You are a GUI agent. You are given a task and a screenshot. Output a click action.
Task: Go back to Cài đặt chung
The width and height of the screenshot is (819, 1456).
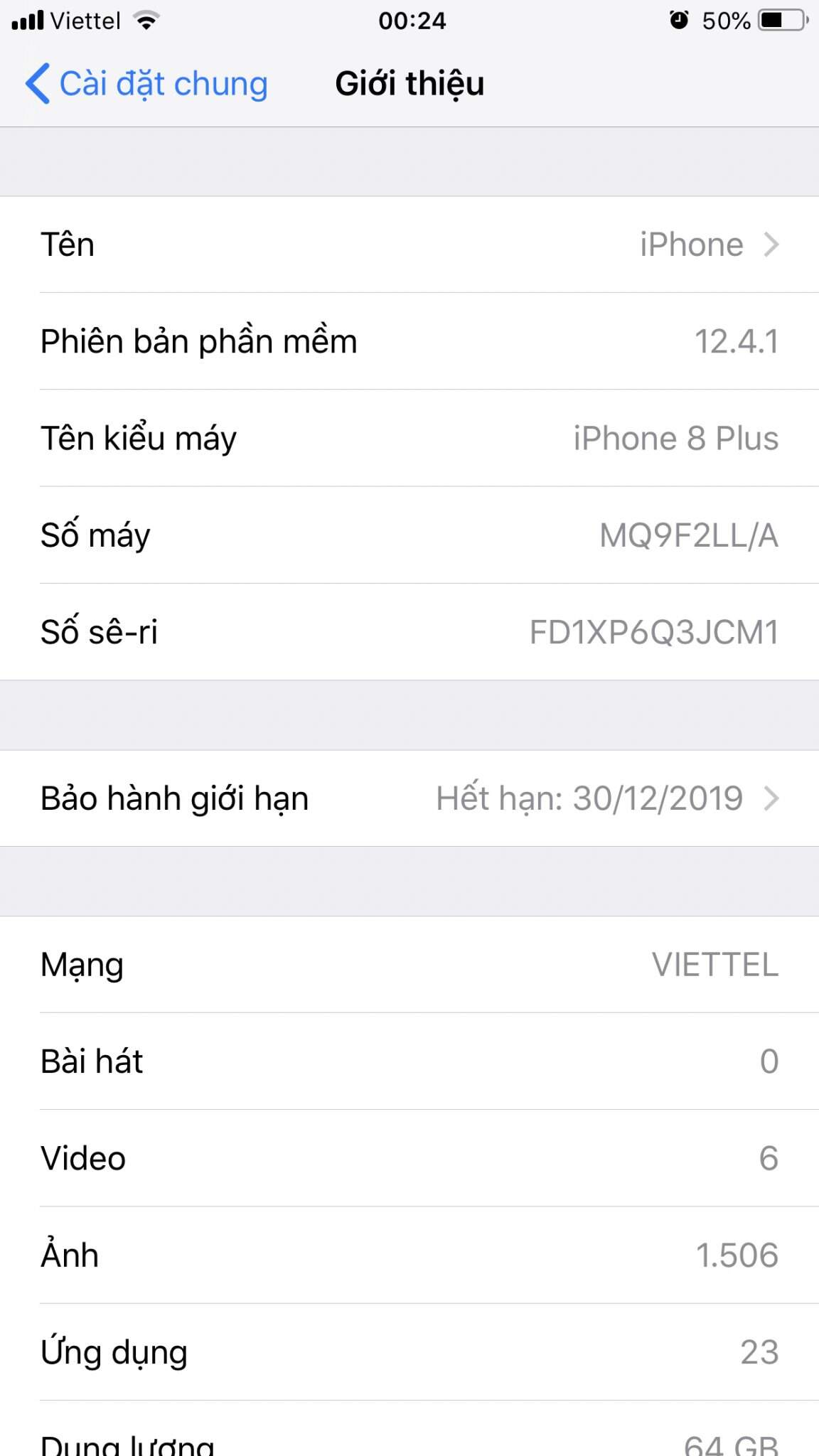click(x=147, y=84)
